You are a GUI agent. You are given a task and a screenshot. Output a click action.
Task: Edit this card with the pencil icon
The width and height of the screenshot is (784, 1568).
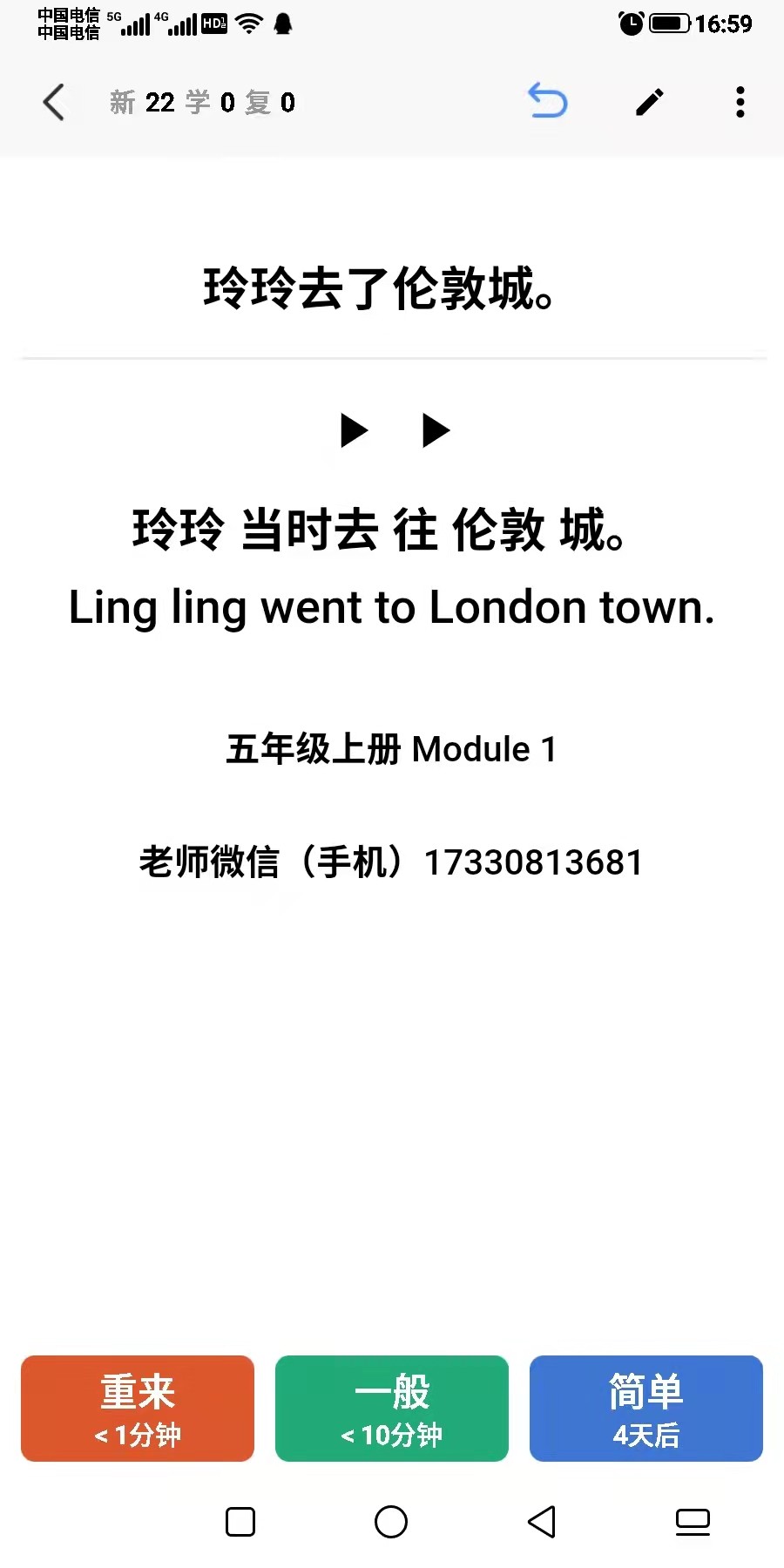pyautogui.click(x=650, y=102)
